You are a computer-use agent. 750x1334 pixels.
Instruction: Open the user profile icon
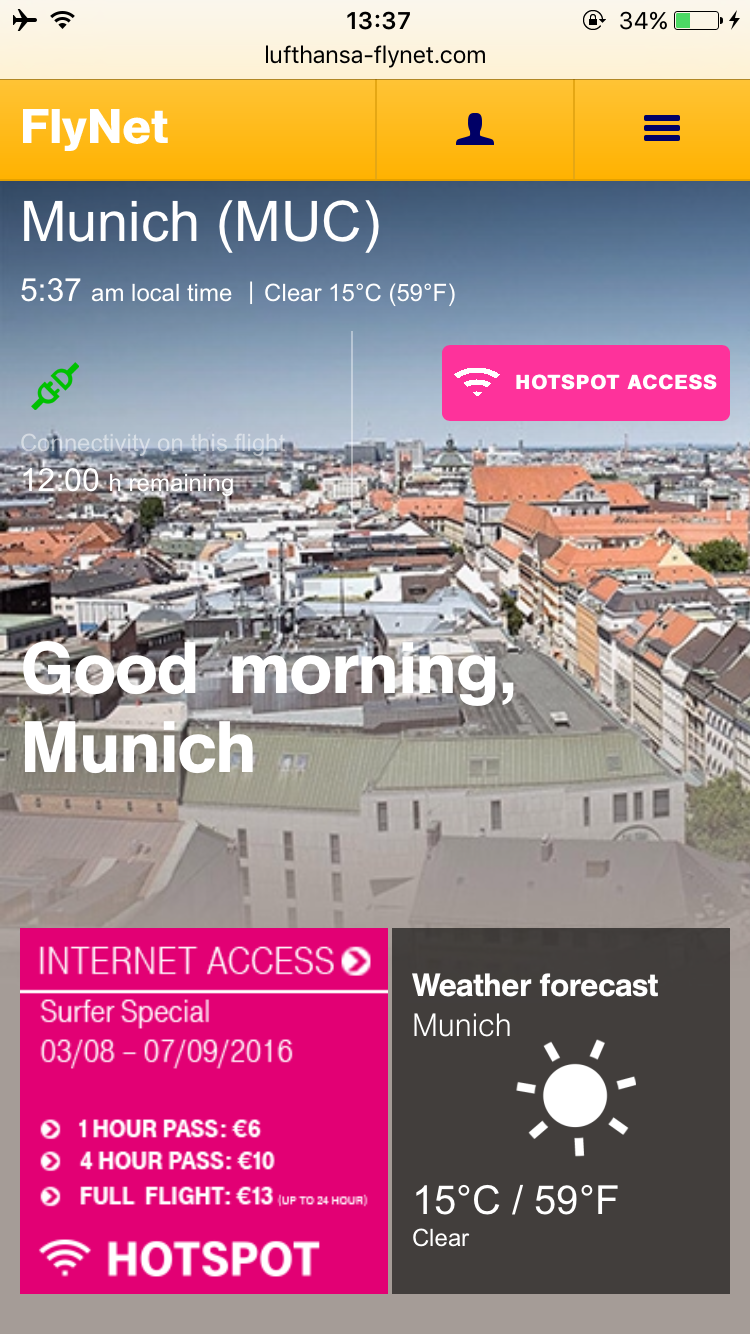(474, 129)
